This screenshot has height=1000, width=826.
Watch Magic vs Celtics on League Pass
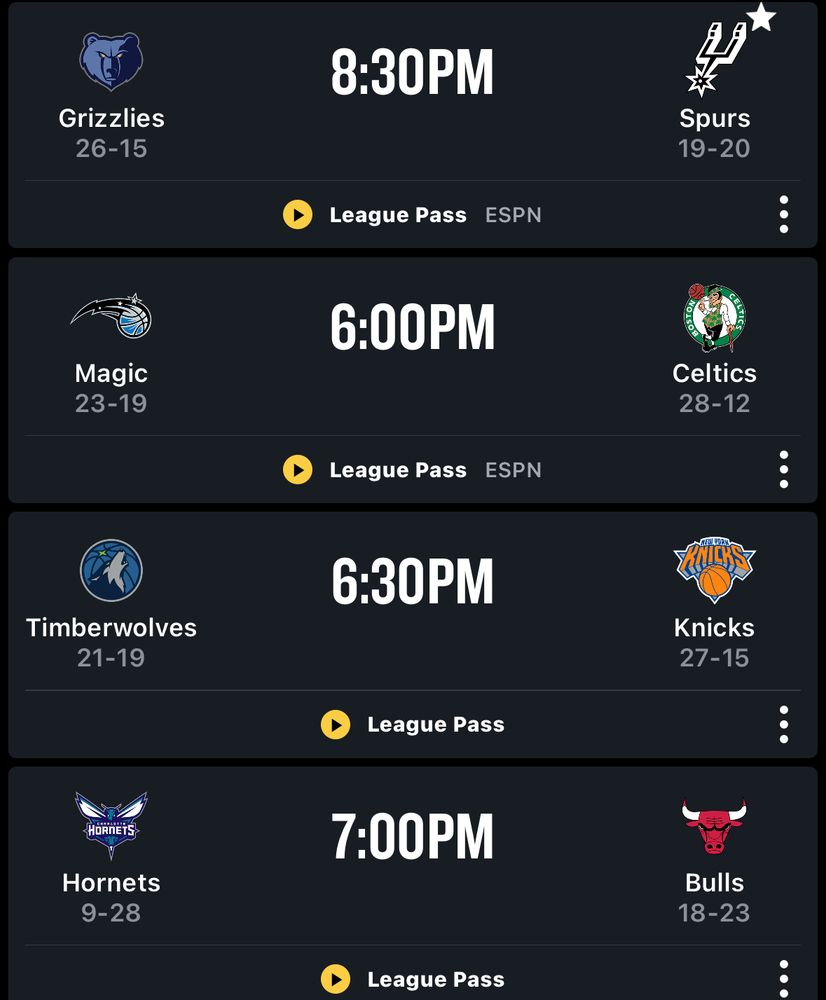375,470
